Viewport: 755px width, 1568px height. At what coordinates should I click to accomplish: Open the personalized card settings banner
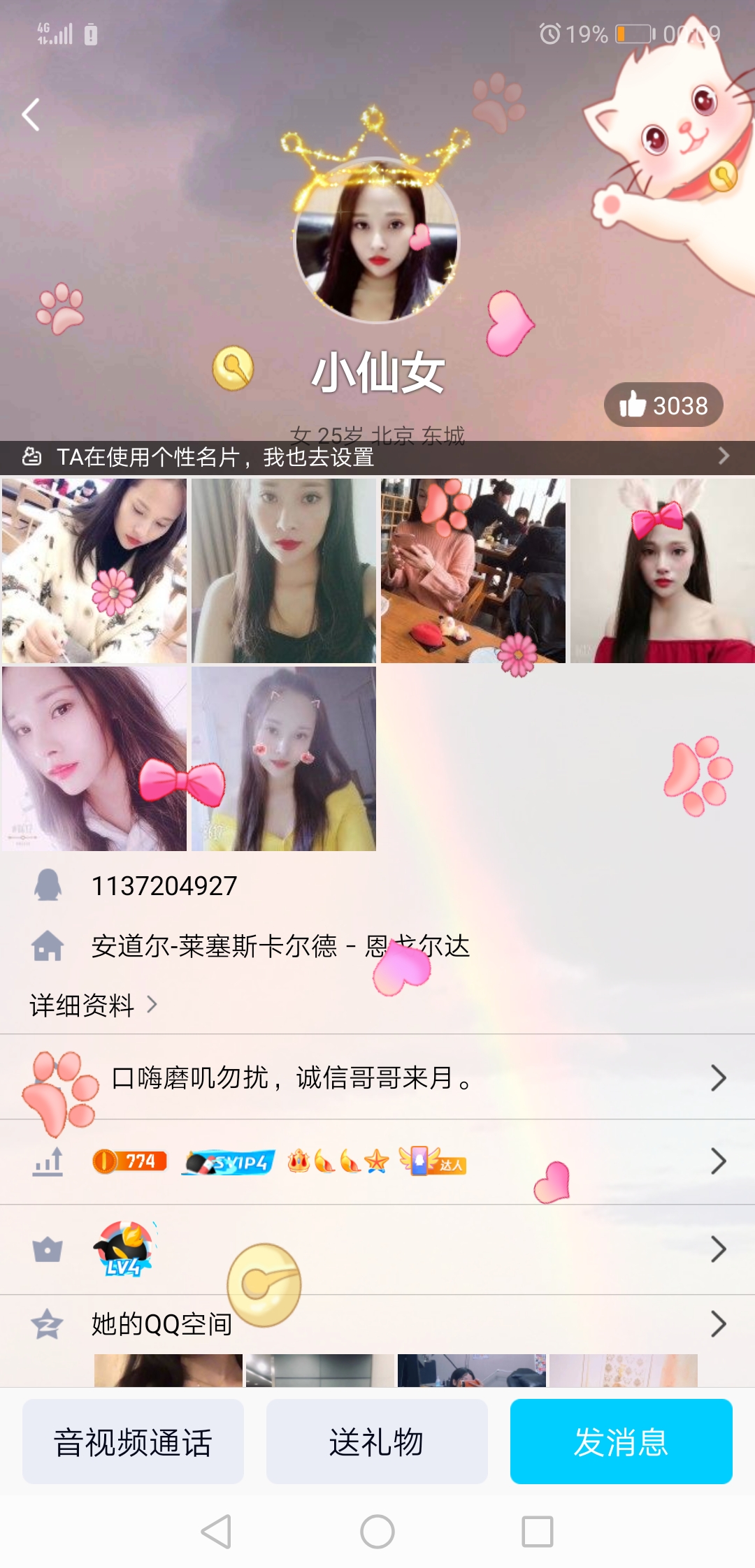coord(377,457)
